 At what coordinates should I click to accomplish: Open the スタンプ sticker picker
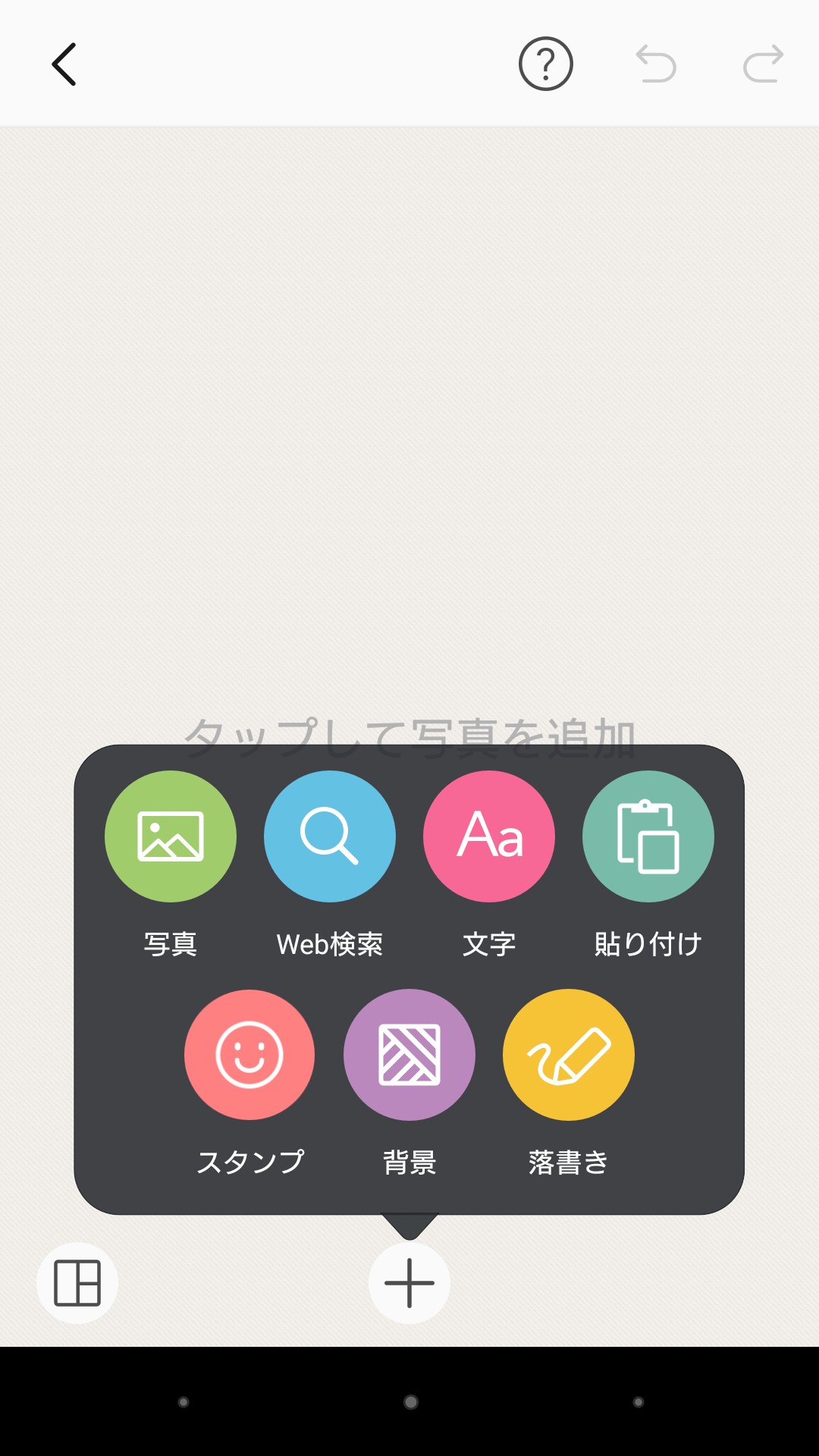point(249,1055)
